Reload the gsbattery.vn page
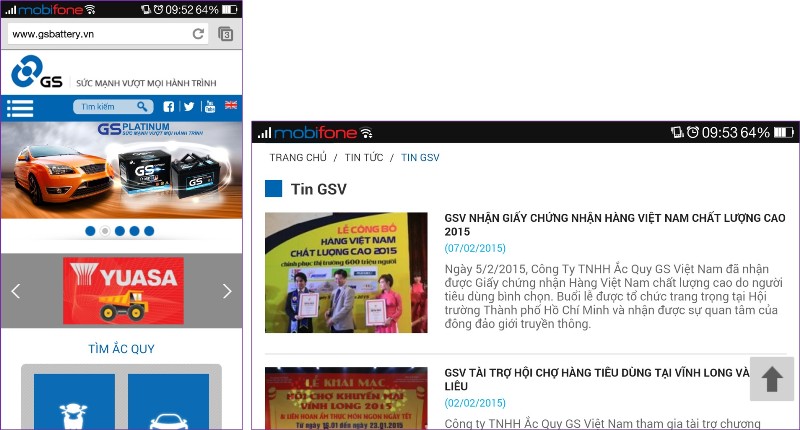Image resolution: width=800 pixels, height=430 pixels. [198, 34]
